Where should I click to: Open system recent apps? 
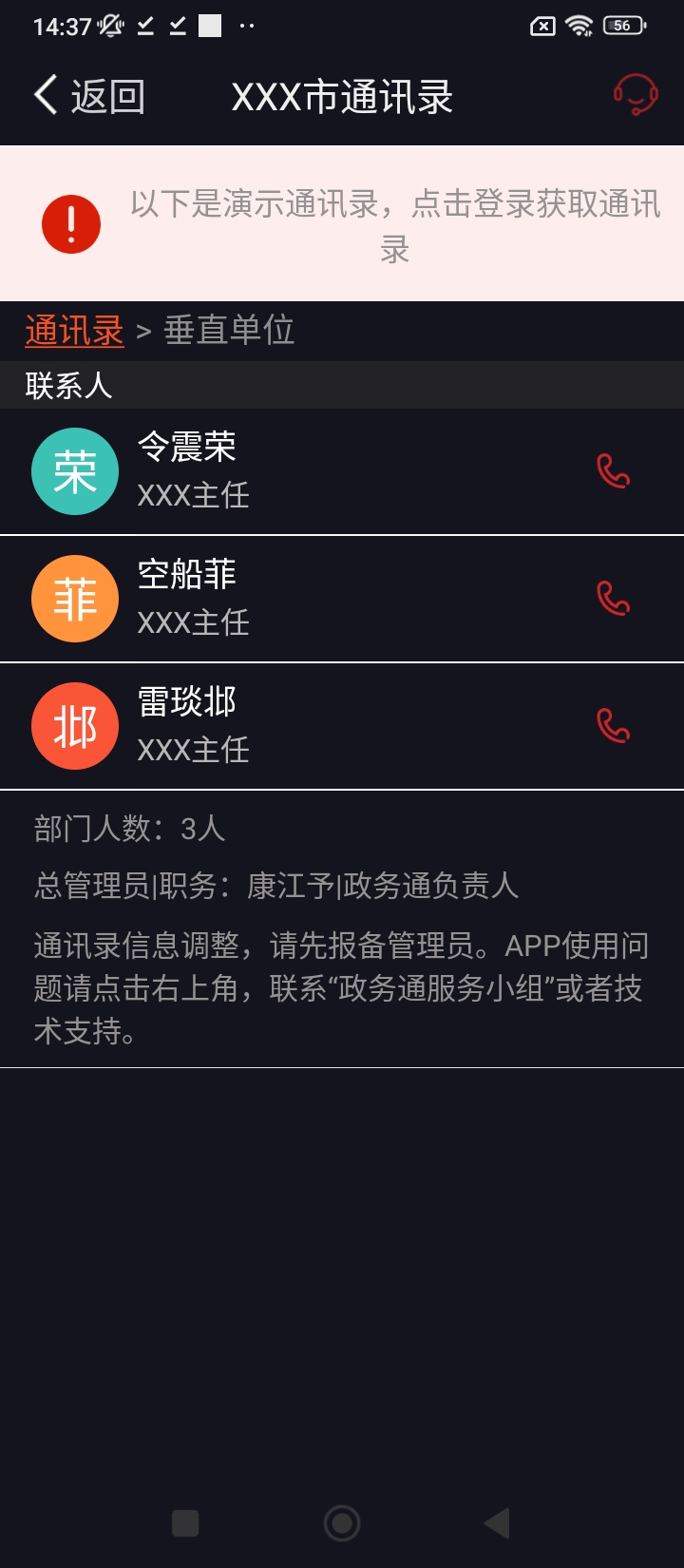click(x=185, y=1523)
